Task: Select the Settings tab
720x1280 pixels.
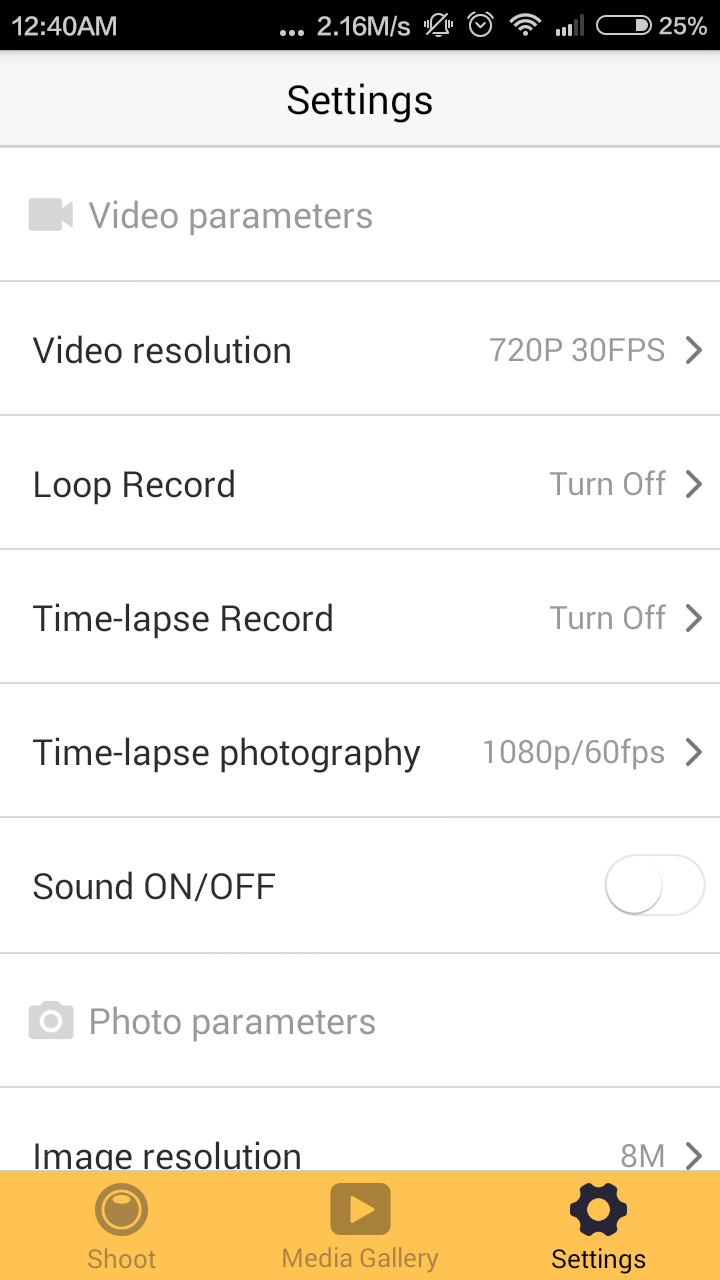Action: [598, 1226]
